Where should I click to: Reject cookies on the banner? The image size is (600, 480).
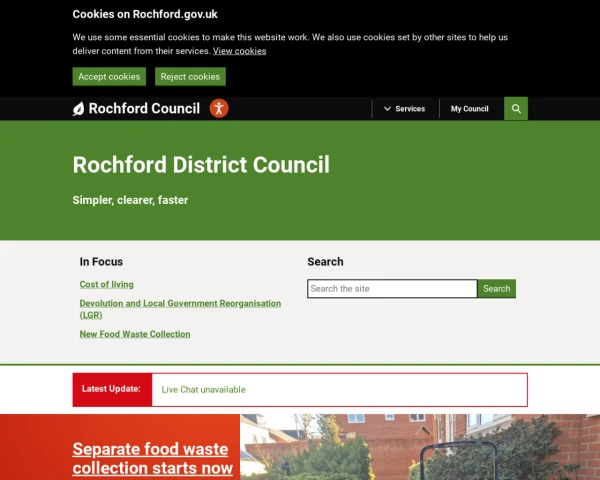[190, 77]
